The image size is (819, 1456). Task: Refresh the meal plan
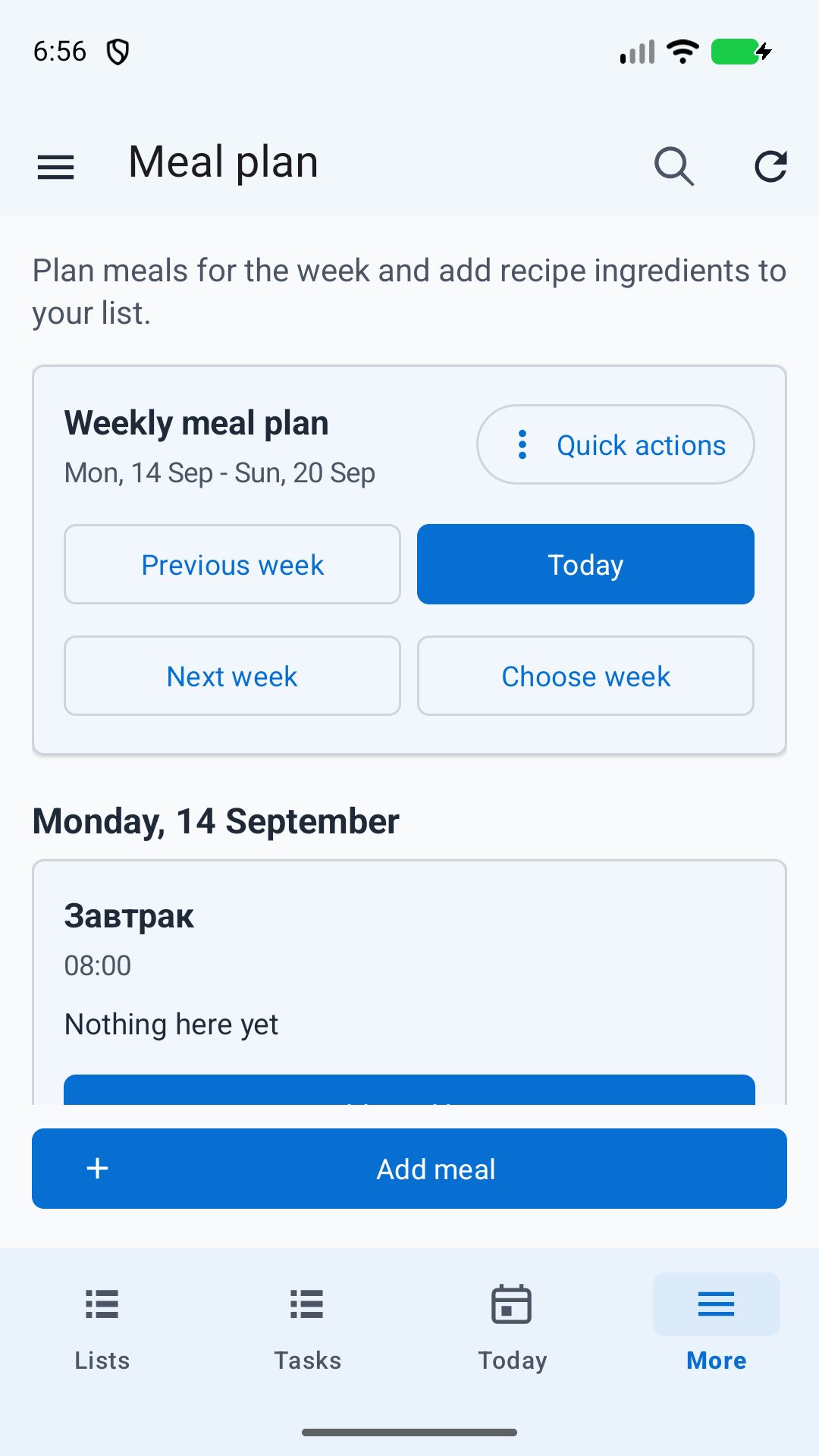point(770,166)
